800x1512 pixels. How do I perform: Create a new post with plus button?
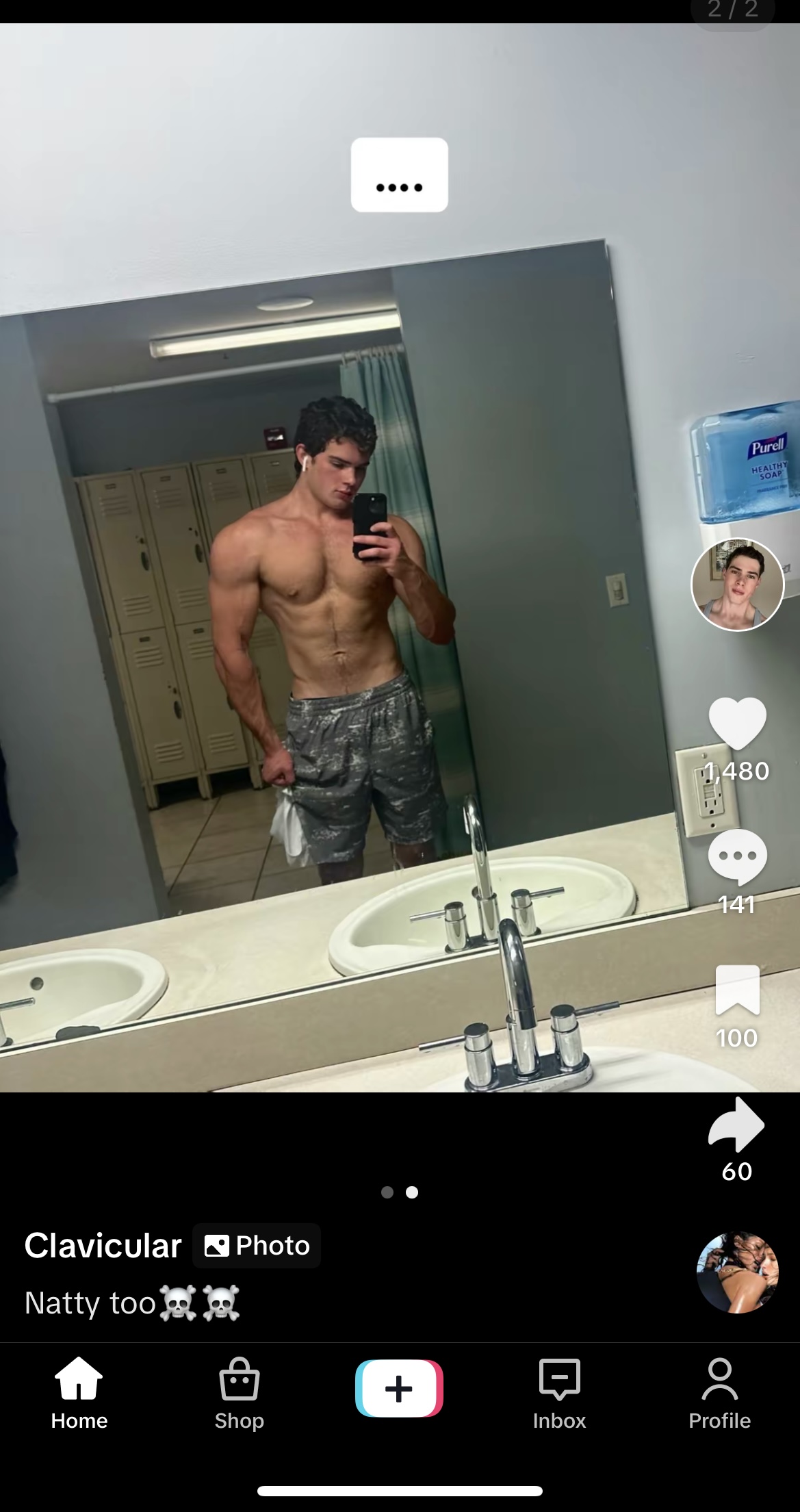[x=399, y=1389]
